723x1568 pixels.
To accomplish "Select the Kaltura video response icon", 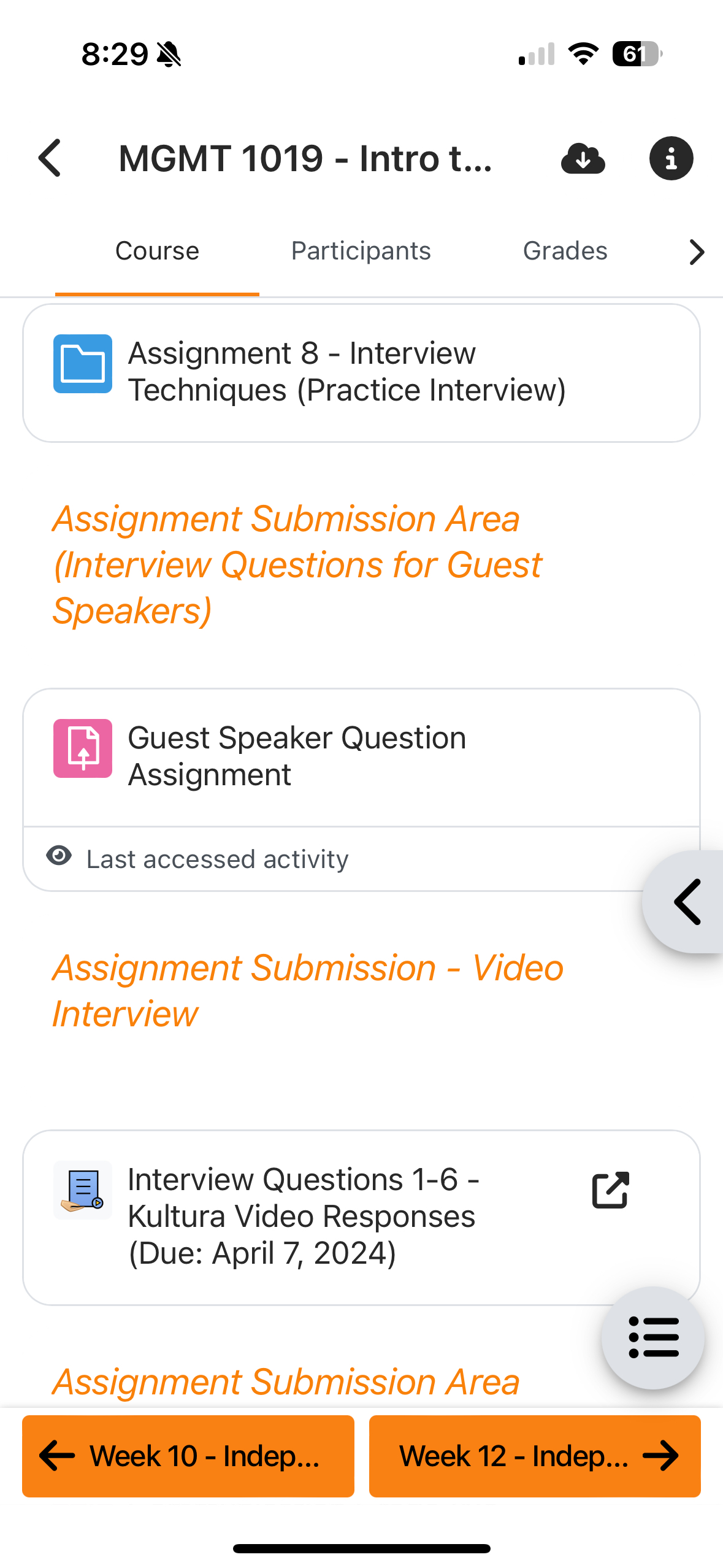I will click(x=83, y=1190).
